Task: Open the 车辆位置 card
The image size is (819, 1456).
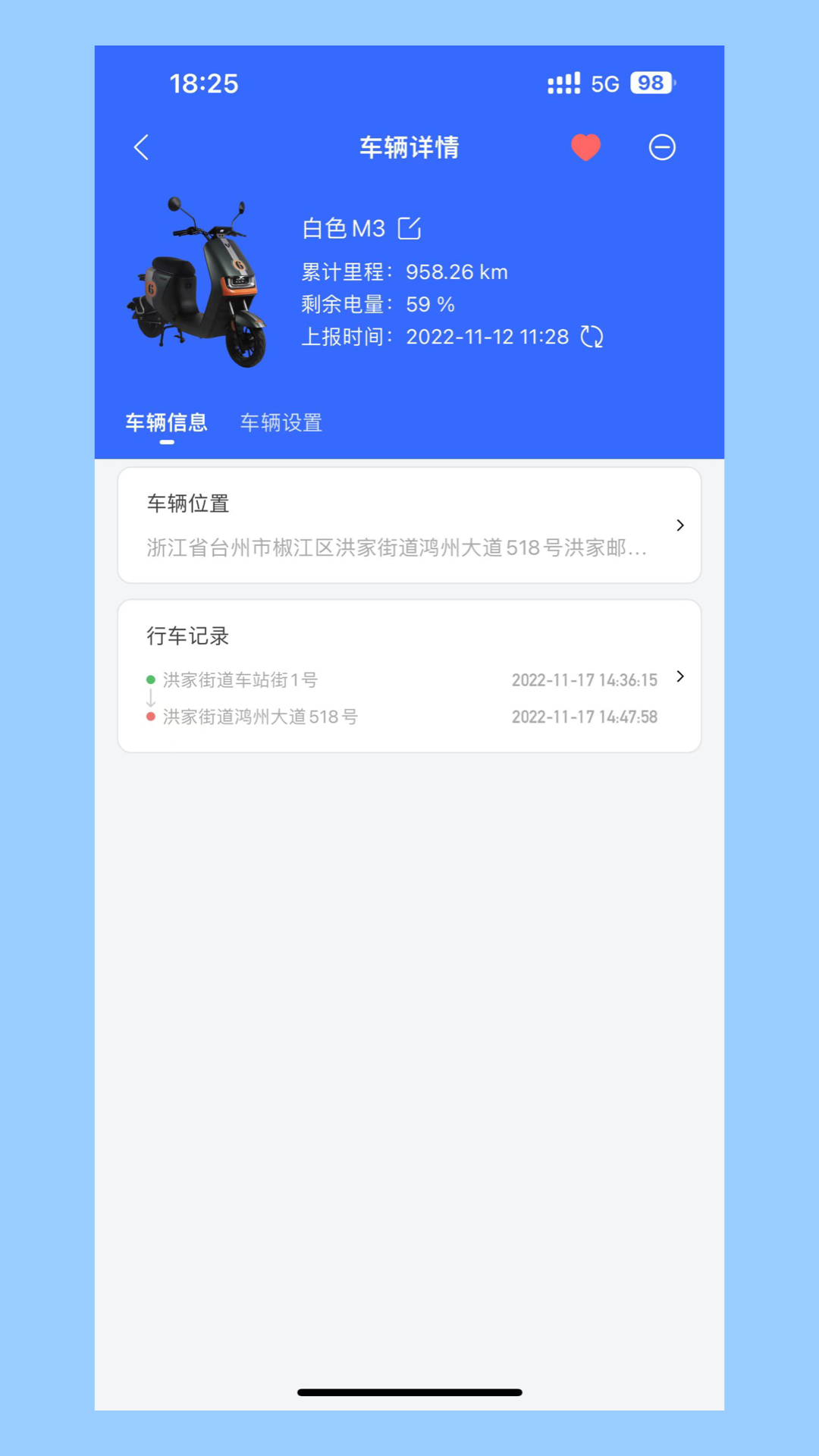Action: click(x=409, y=526)
